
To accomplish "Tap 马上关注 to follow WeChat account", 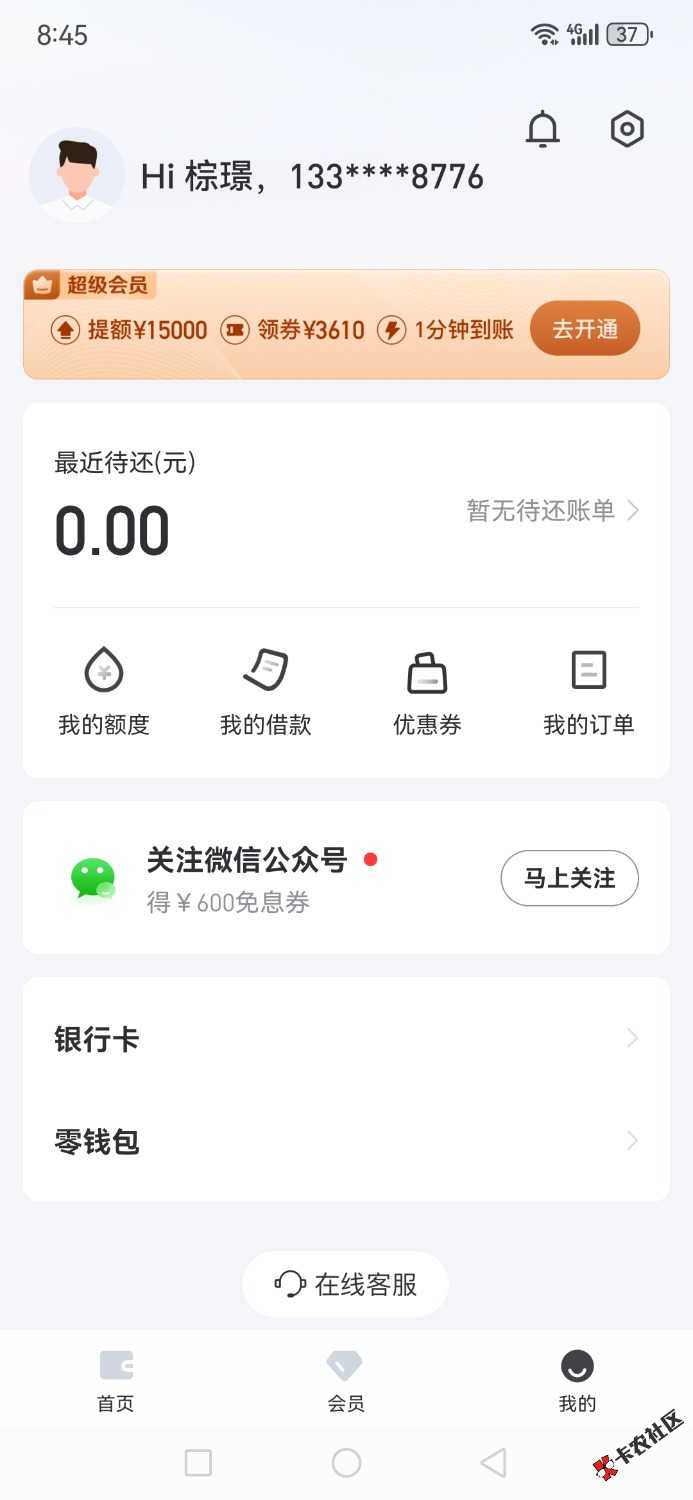I will point(569,878).
